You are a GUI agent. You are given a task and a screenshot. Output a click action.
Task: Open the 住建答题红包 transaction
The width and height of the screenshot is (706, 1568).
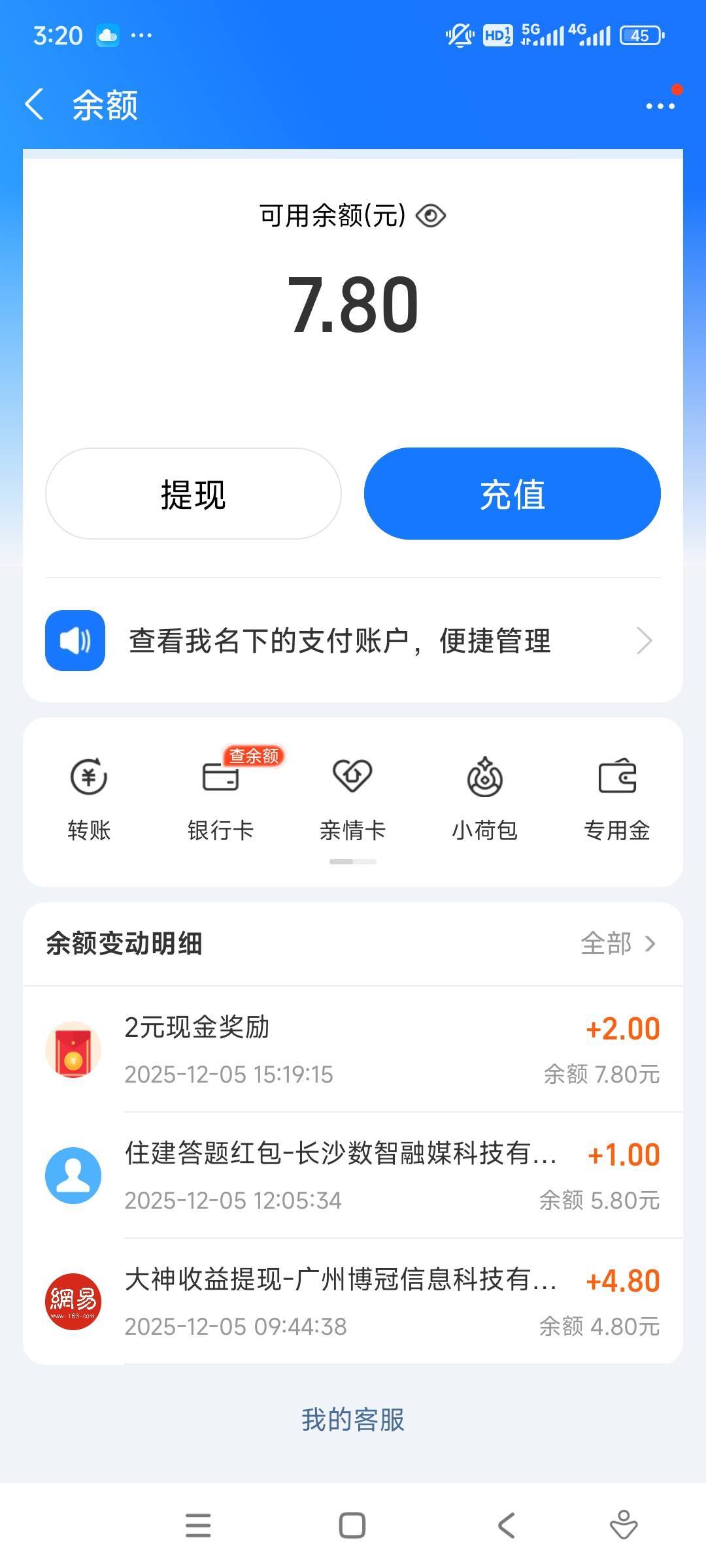(353, 1175)
